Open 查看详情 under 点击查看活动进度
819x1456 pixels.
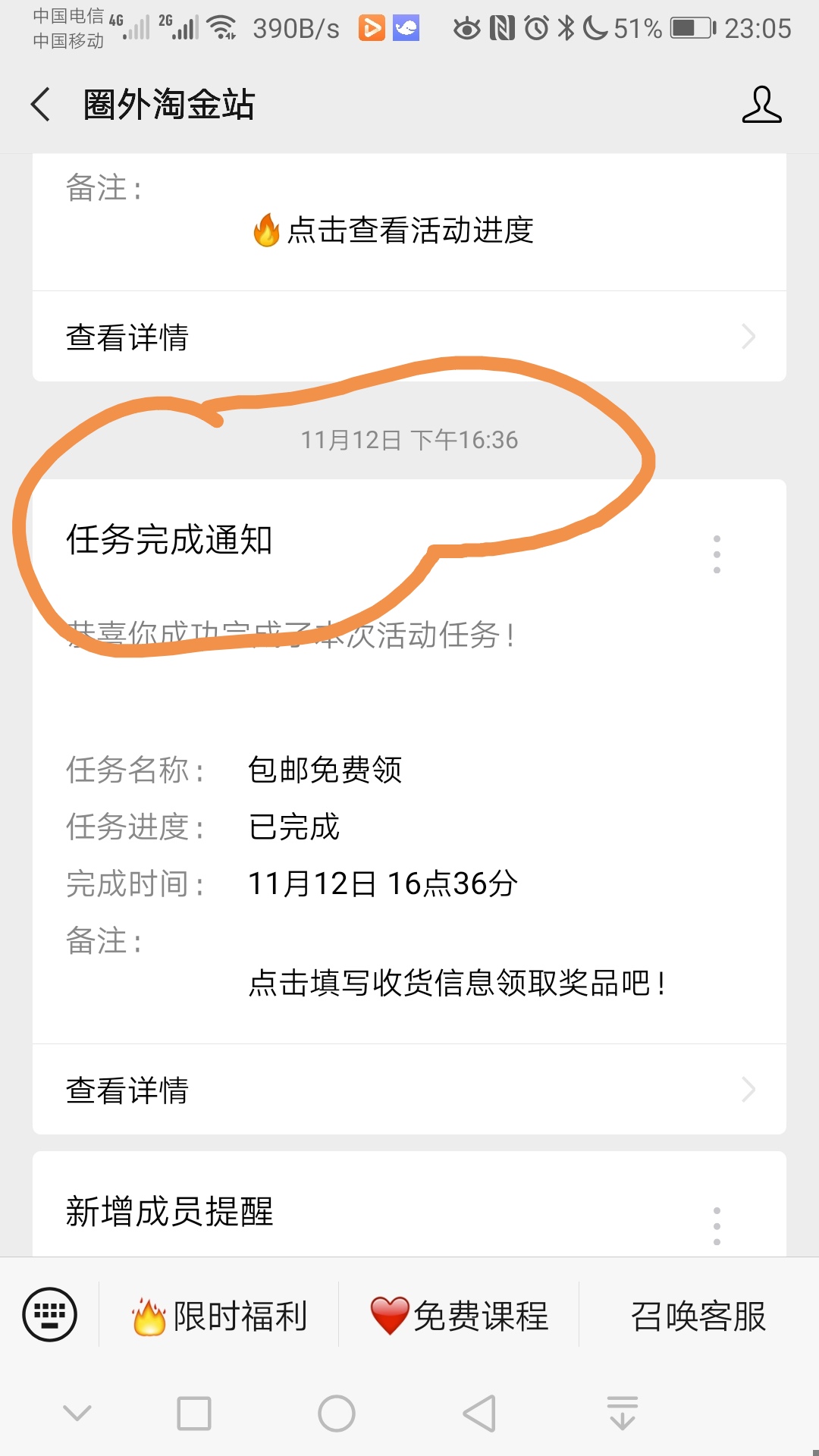(409, 337)
